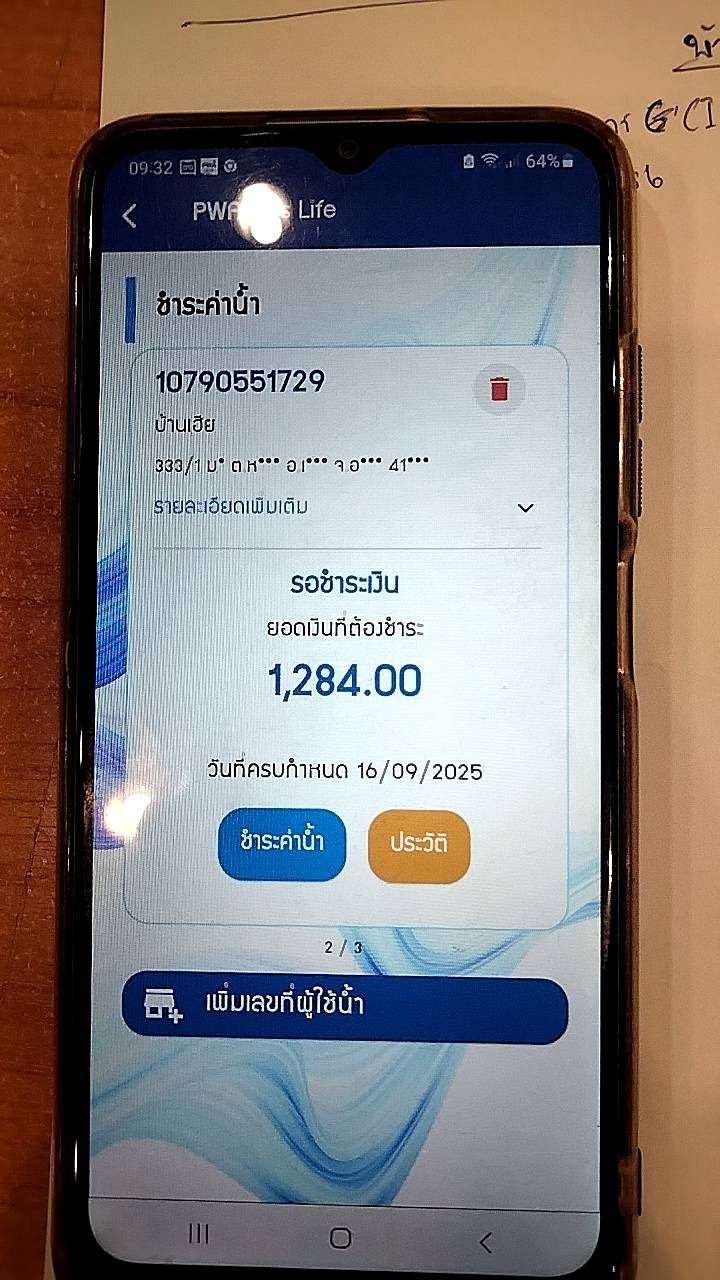720x1280 pixels.
Task: Go back using the app bar arrow
Action: tap(130, 215)
